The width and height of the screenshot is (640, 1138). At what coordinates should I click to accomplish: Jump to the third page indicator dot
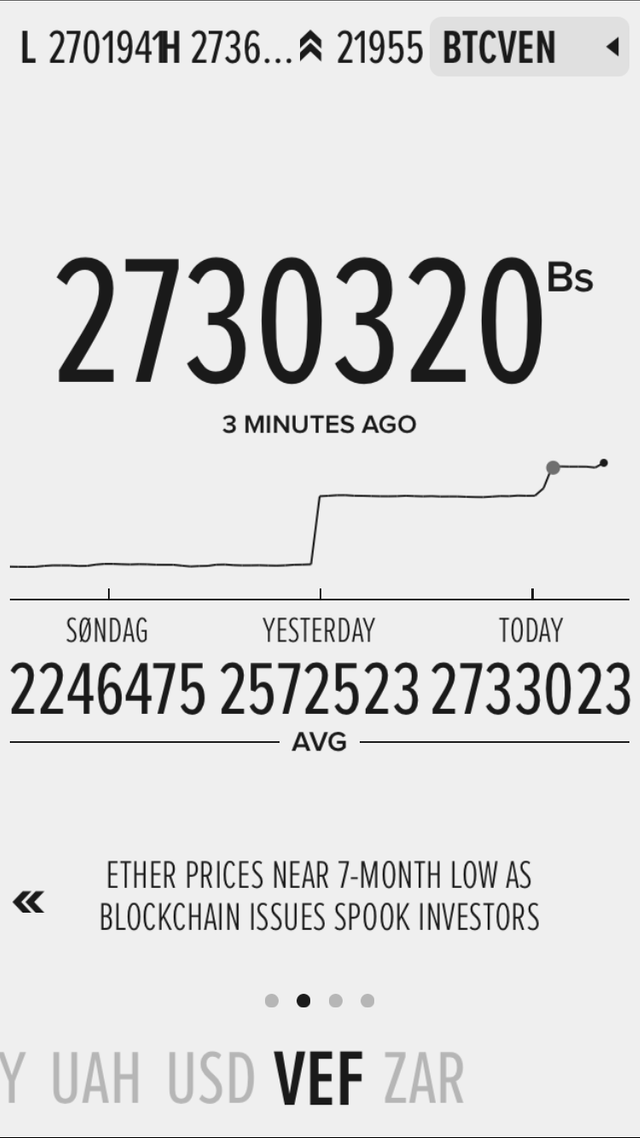[x=336, y=1000]
